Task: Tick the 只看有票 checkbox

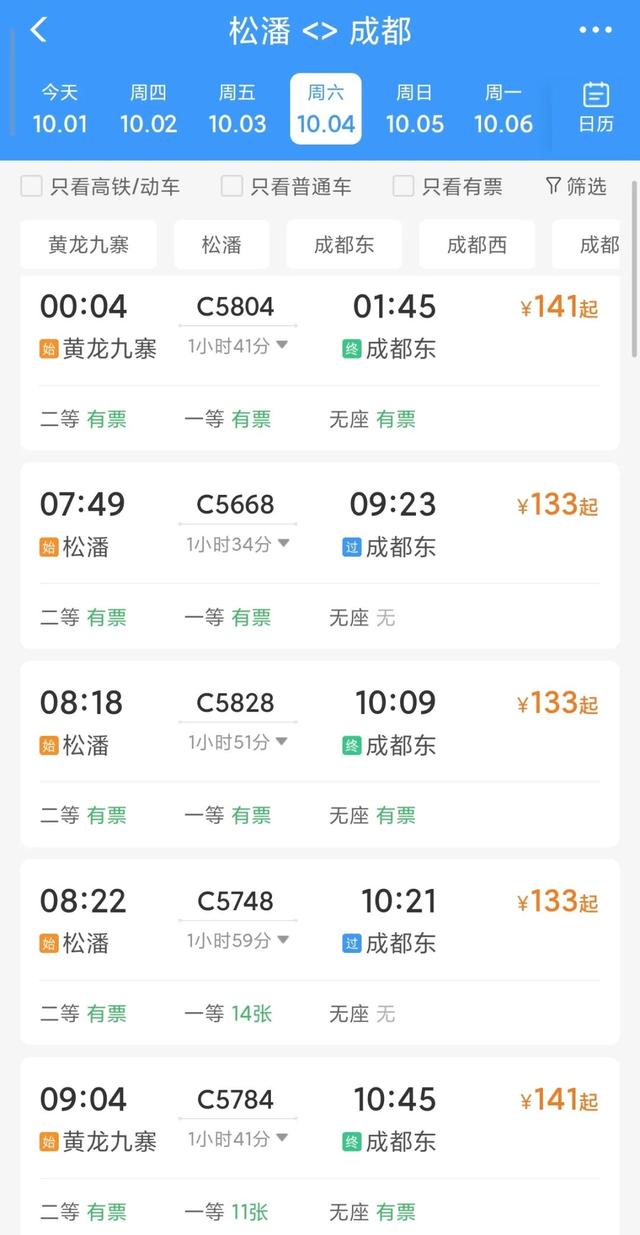Action: [x=404, y=186]
